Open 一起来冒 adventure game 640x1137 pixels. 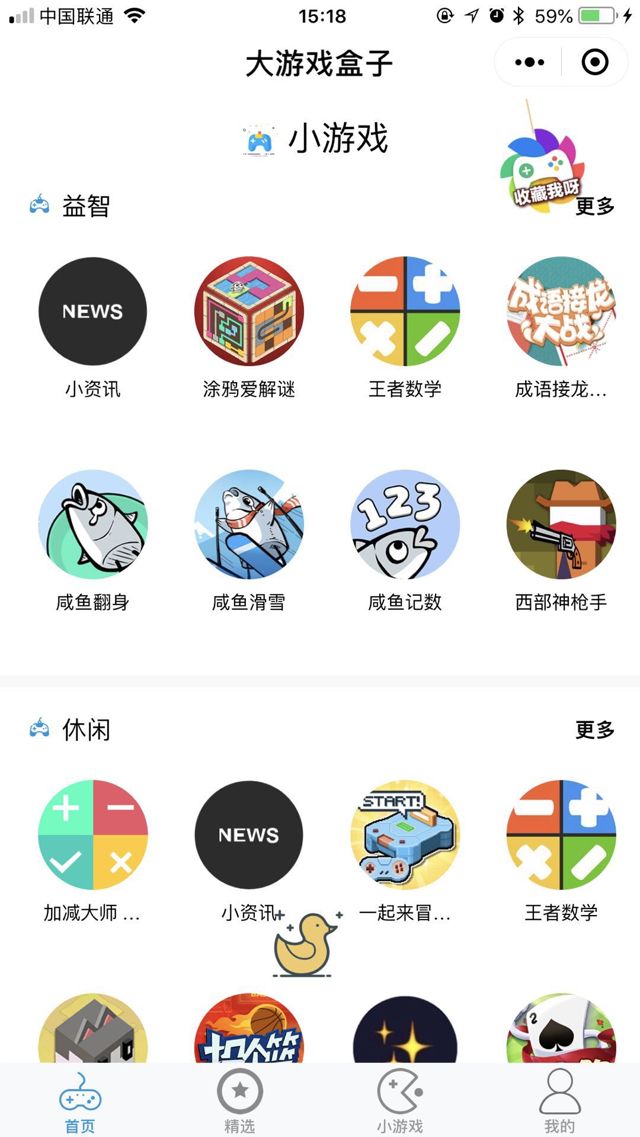pyautogui.click(x=405, y=835)
